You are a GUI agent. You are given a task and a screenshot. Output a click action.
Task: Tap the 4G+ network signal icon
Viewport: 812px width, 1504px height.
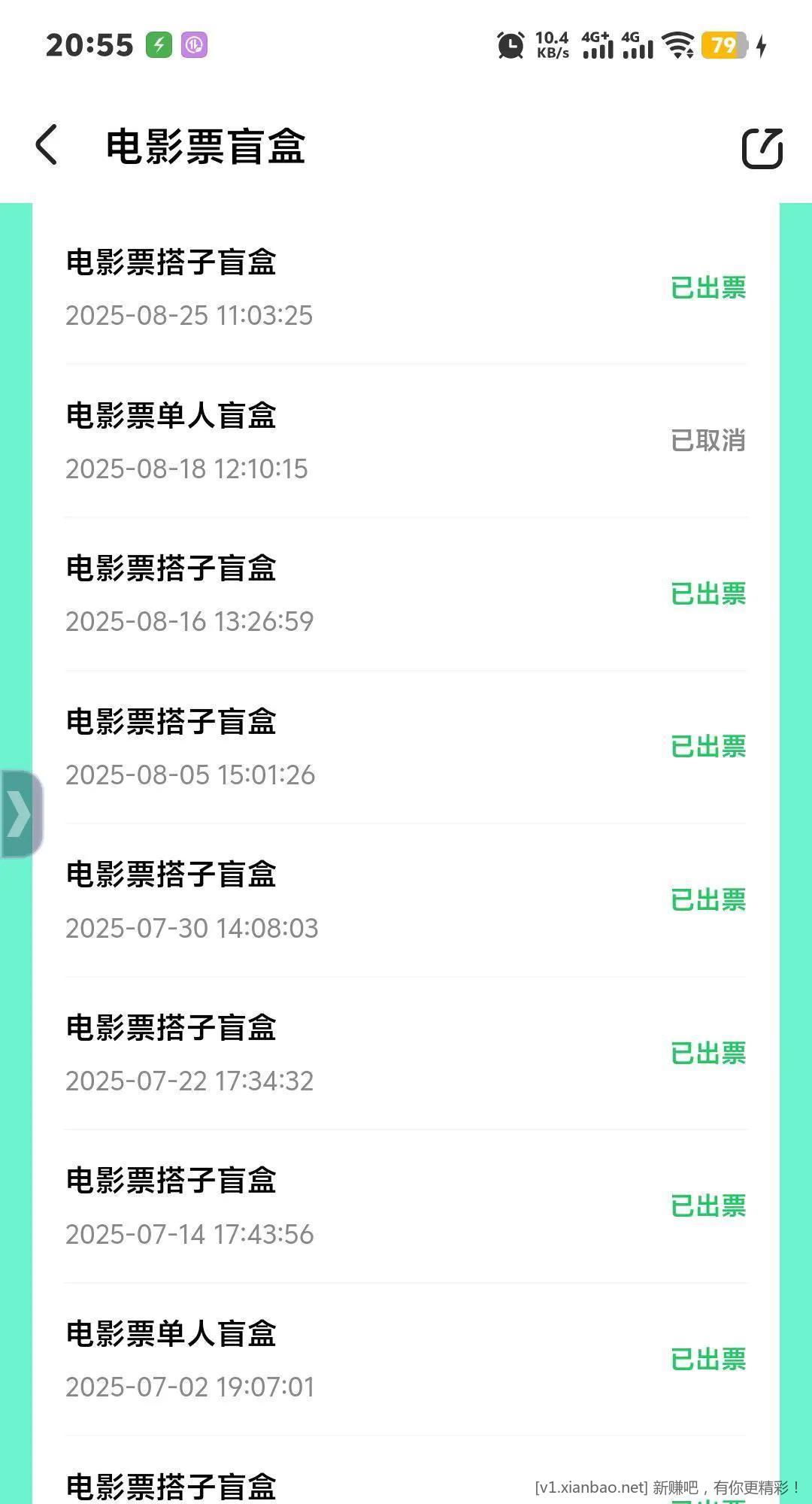(598, 45)
